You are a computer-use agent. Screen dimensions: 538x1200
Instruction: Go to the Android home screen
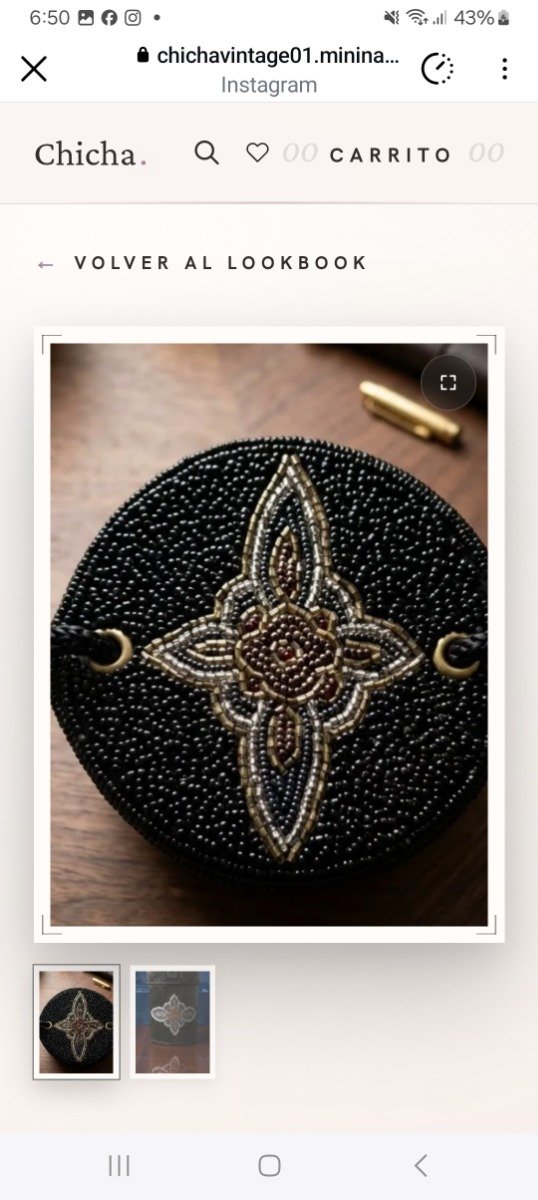(x=269, y=1165)
